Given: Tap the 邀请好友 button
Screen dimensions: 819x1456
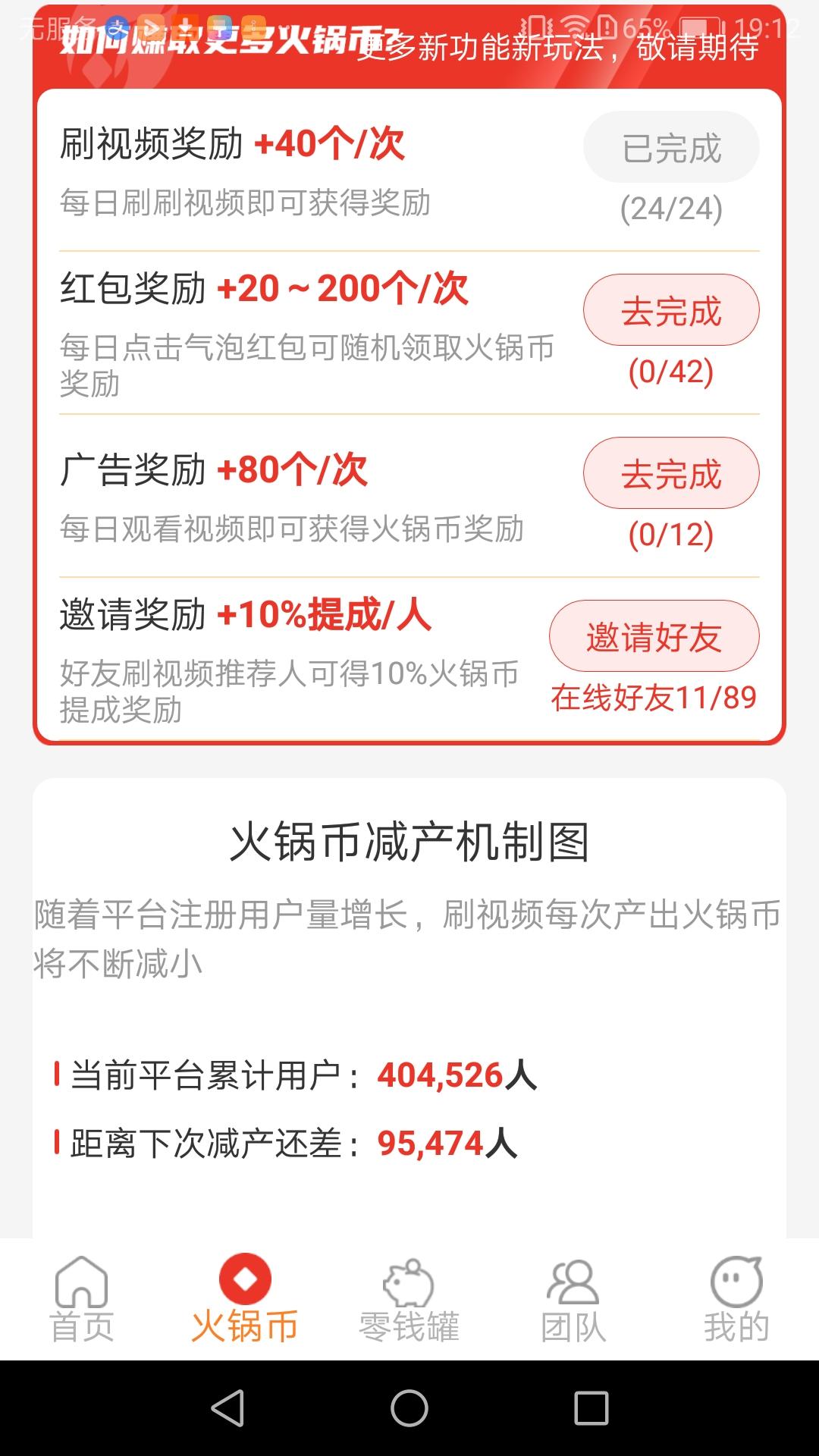Looking at the screenshot, I should 654,636.
